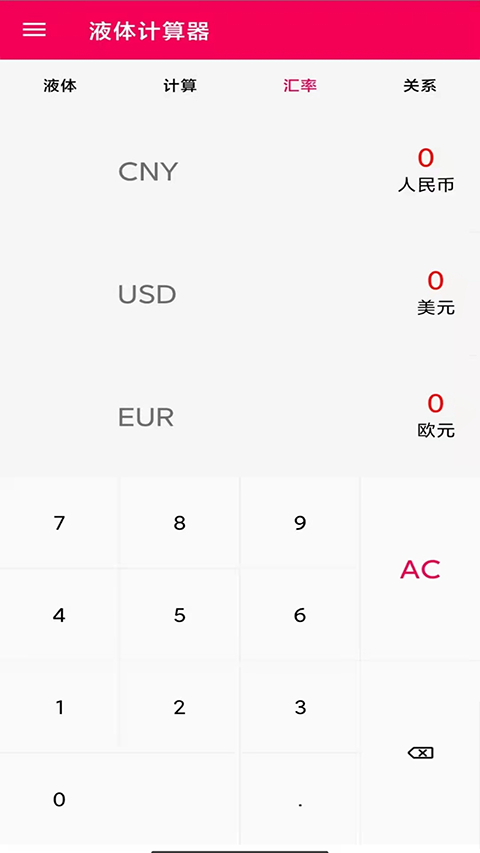Viewport: 480px width, 853px height.
Task: Tap the 3 key
Action: 300,707
